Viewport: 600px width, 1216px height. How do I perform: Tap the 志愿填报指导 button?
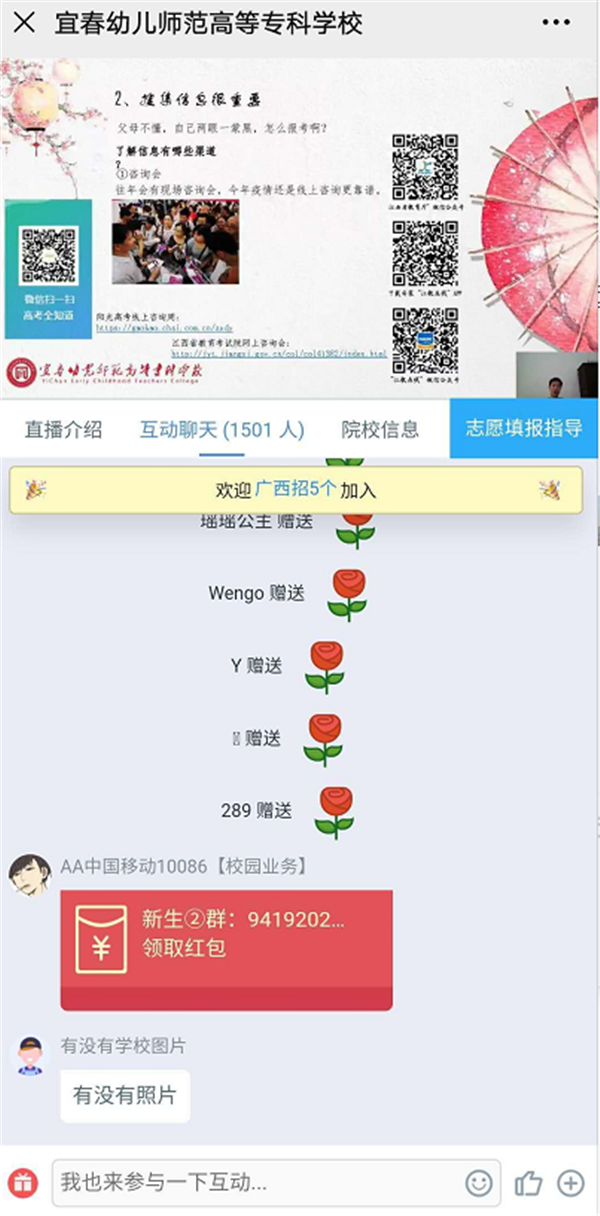(x=524, y=428)
